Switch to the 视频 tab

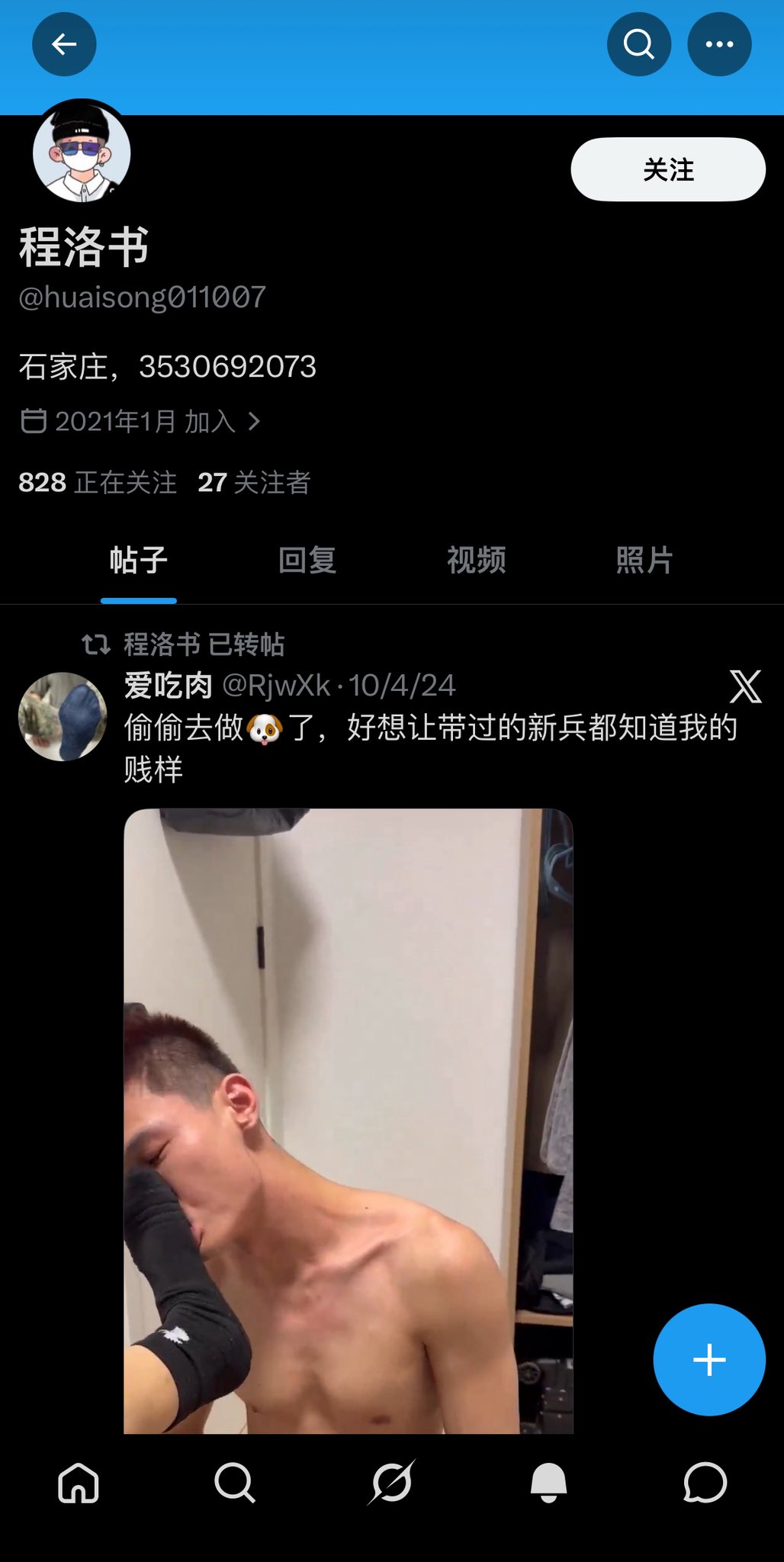[476, 561]
